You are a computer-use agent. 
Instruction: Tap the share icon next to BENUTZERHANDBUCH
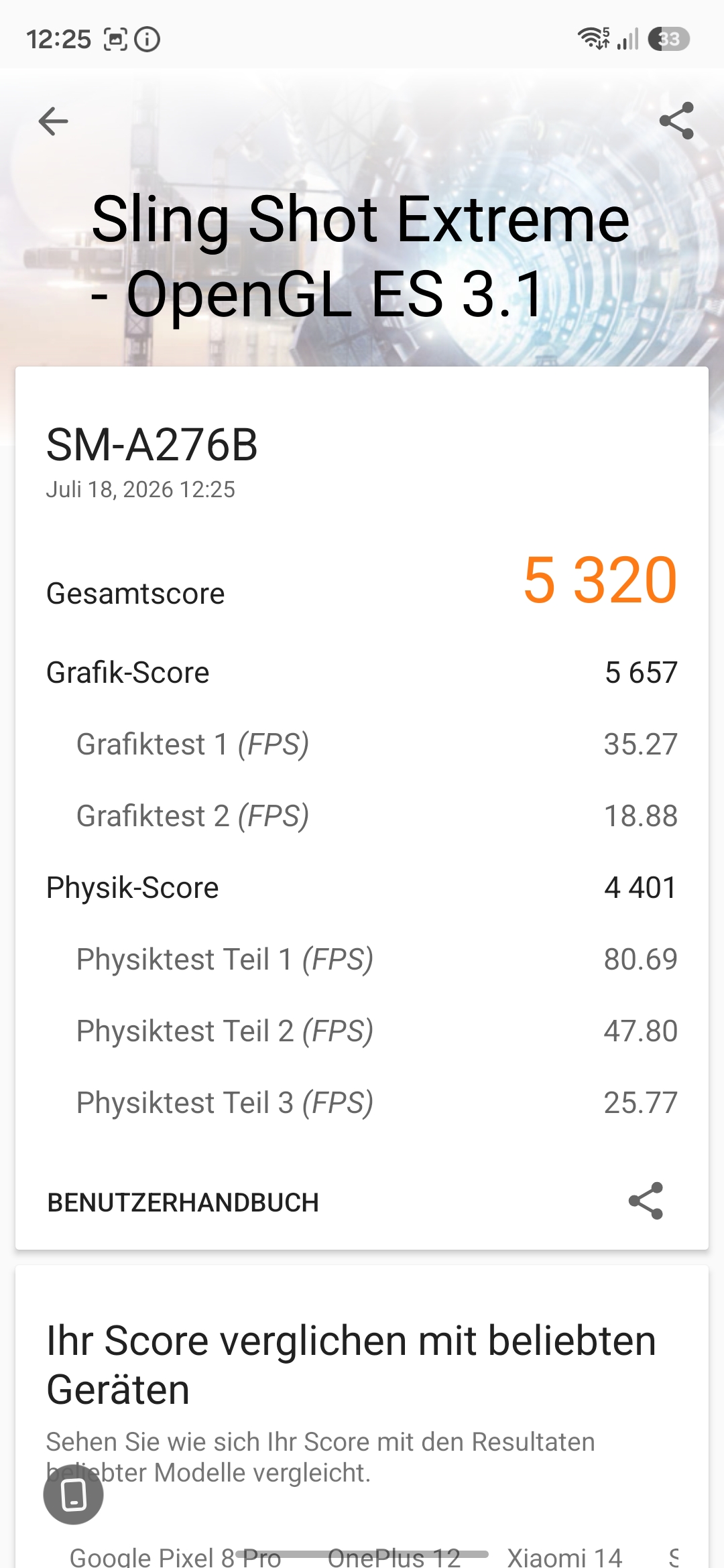click(646, 1201)
